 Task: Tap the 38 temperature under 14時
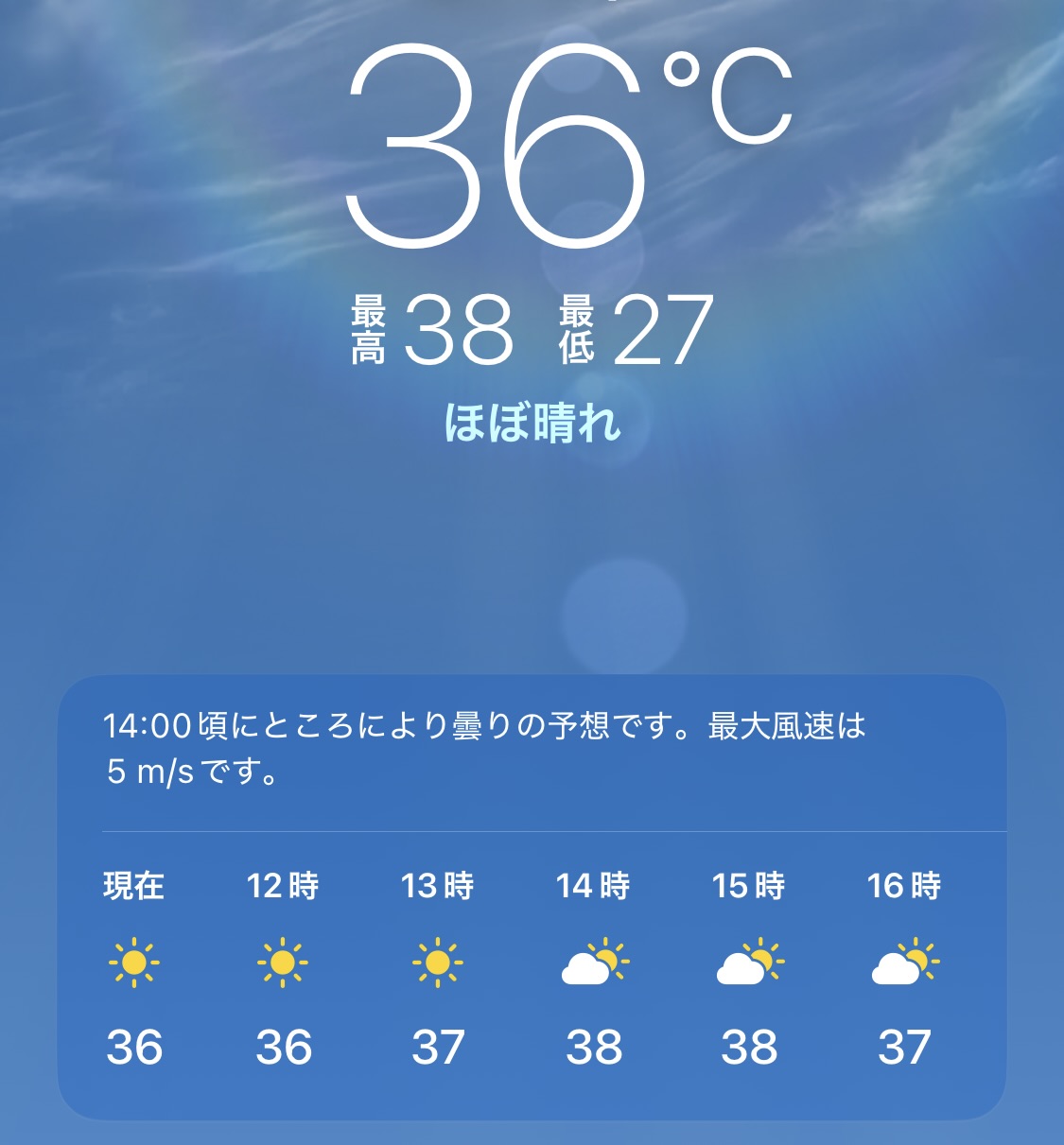(593, 1048)
